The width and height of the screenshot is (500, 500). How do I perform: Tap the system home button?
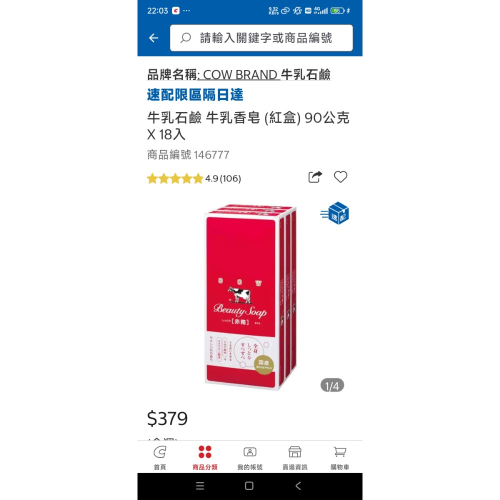coord(249,486)
